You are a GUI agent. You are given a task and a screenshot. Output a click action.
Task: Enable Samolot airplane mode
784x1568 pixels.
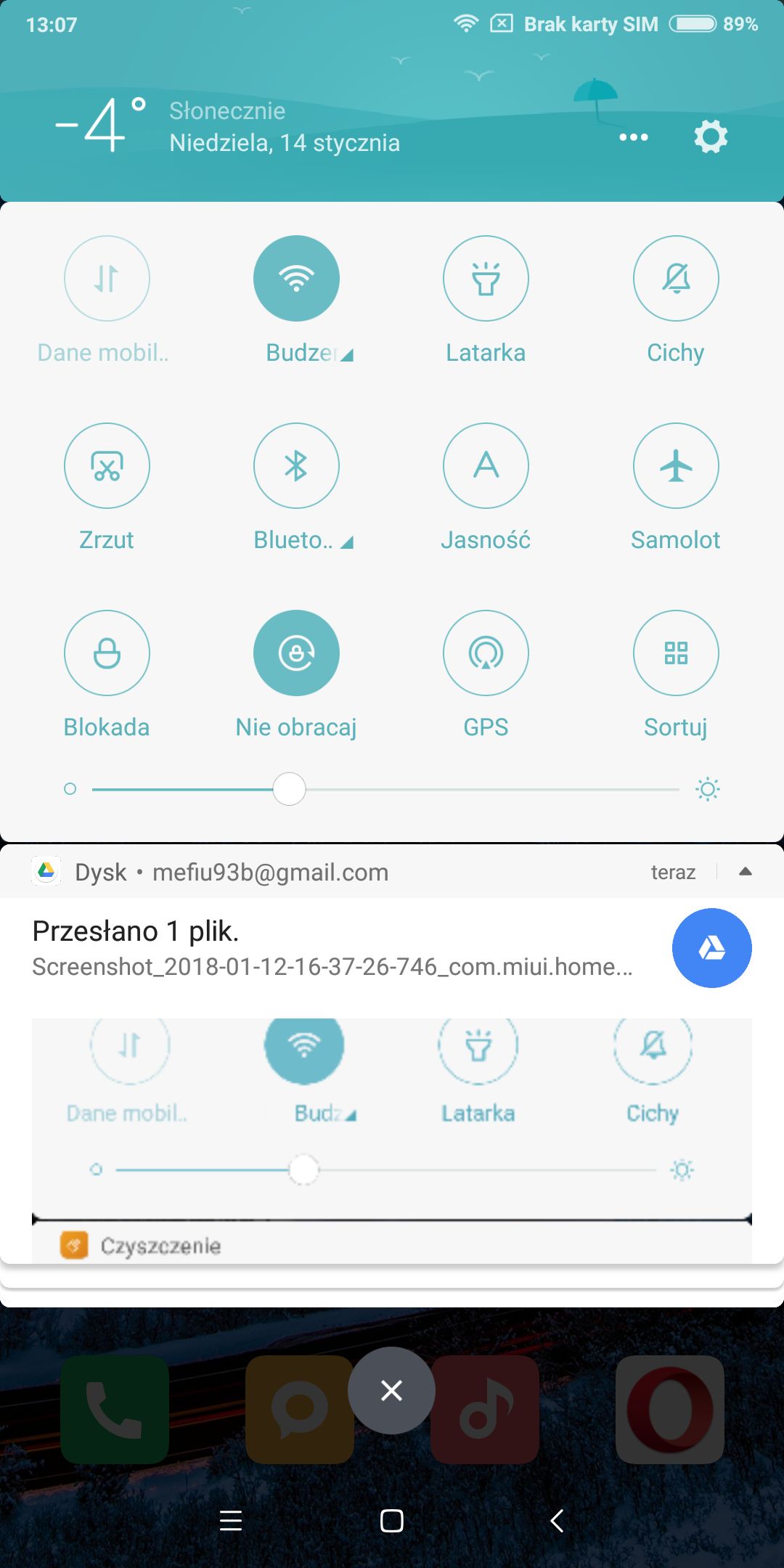676,465
